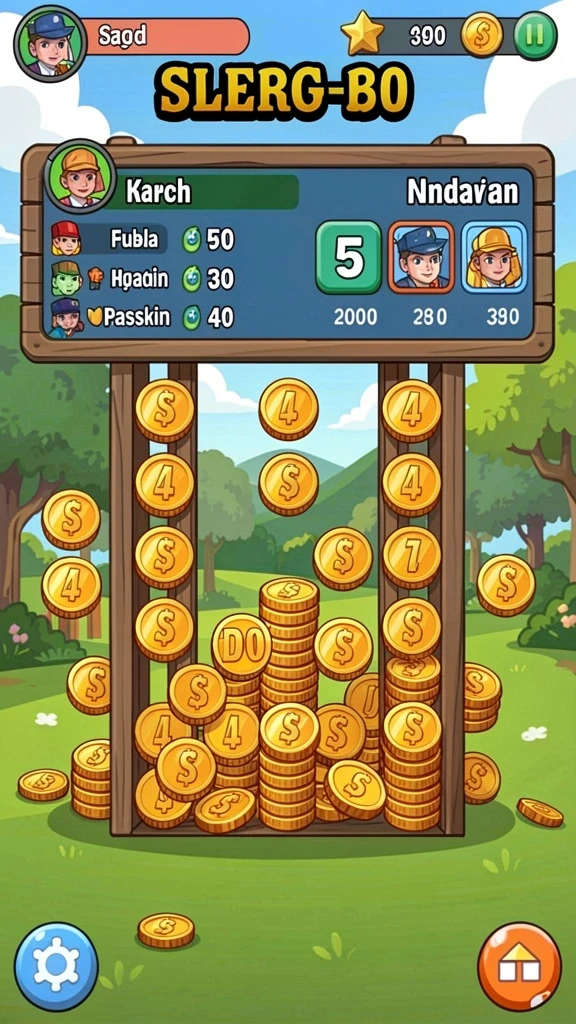Select the yellow-hat character worth 390
The image size is (576, 1024).
pyautogui.click(x=494, y=257)
